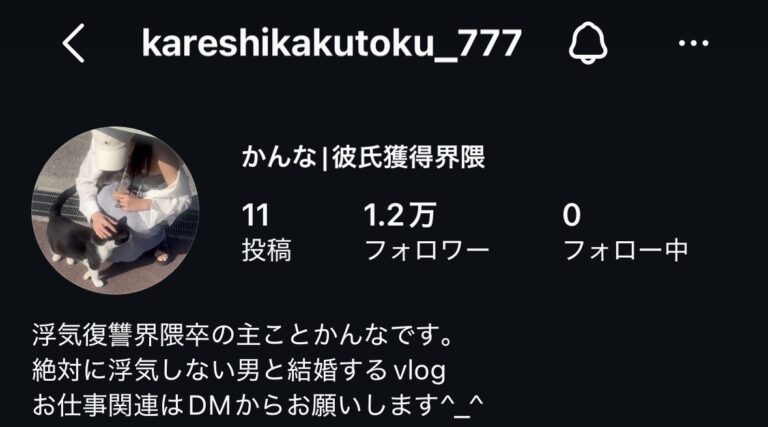Open the 1.2万 フォロワー list
Viewport: 768px width, 427px height.
tap(426, 232)
